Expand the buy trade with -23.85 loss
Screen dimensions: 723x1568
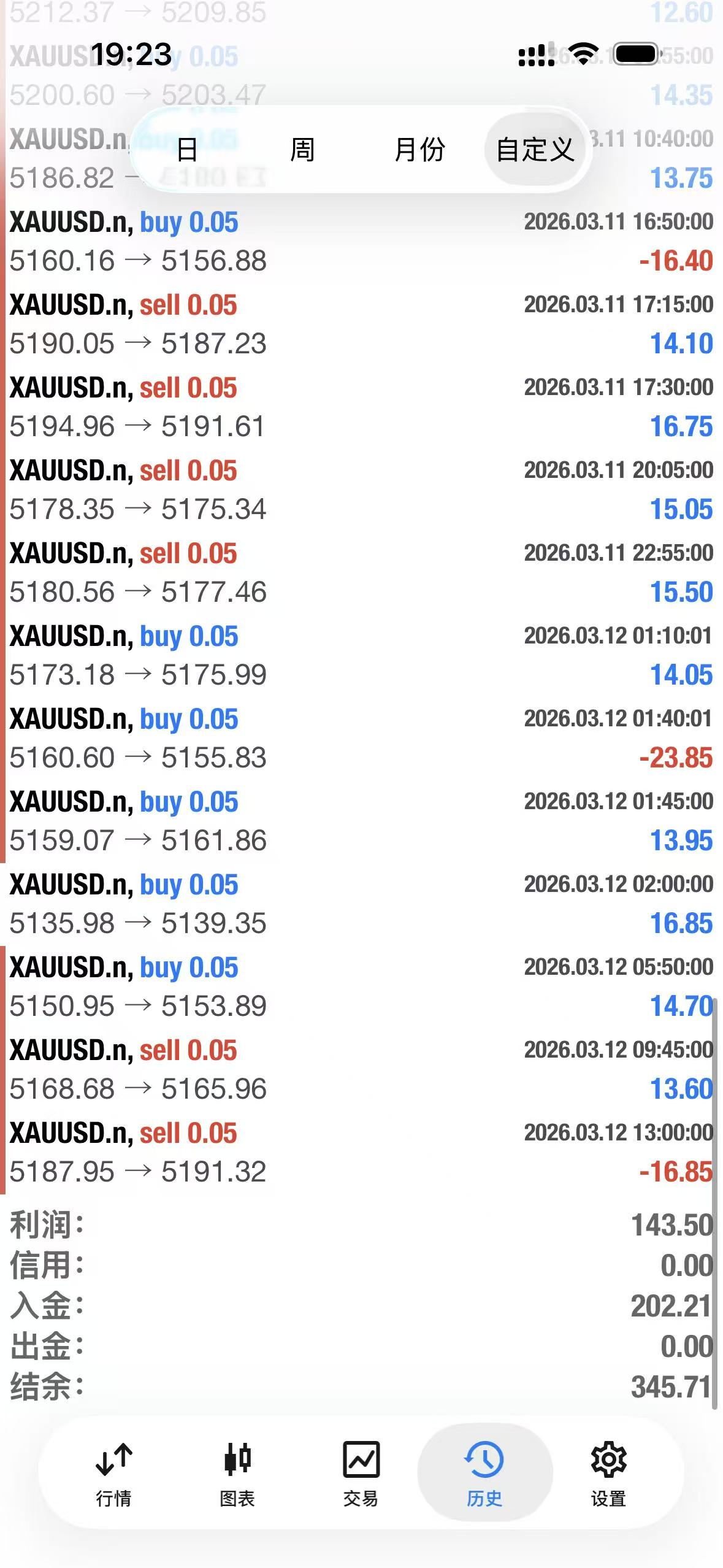361,739
